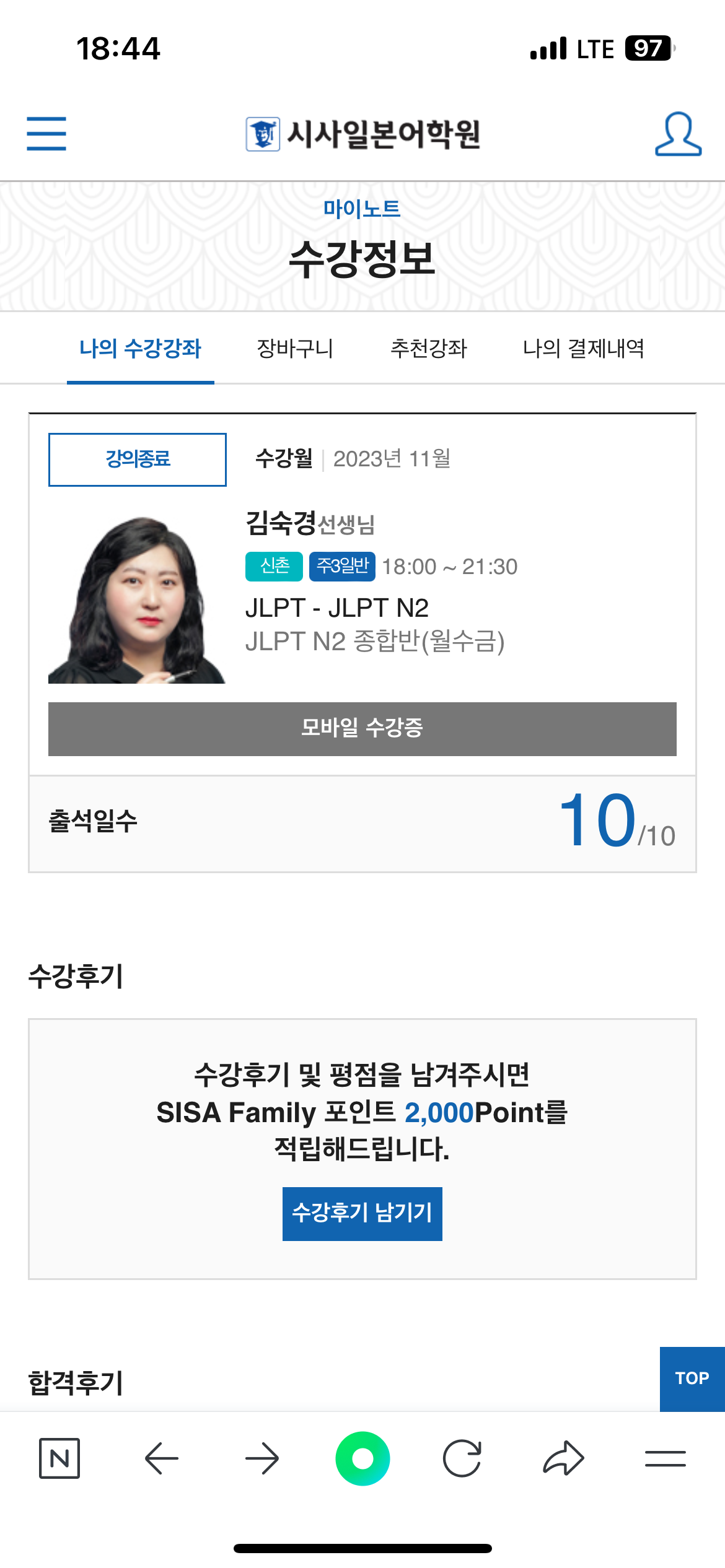Open the user profile icon
This screenshot has width=725, height=1568.
pyautogui.click(x=677, y=135)
